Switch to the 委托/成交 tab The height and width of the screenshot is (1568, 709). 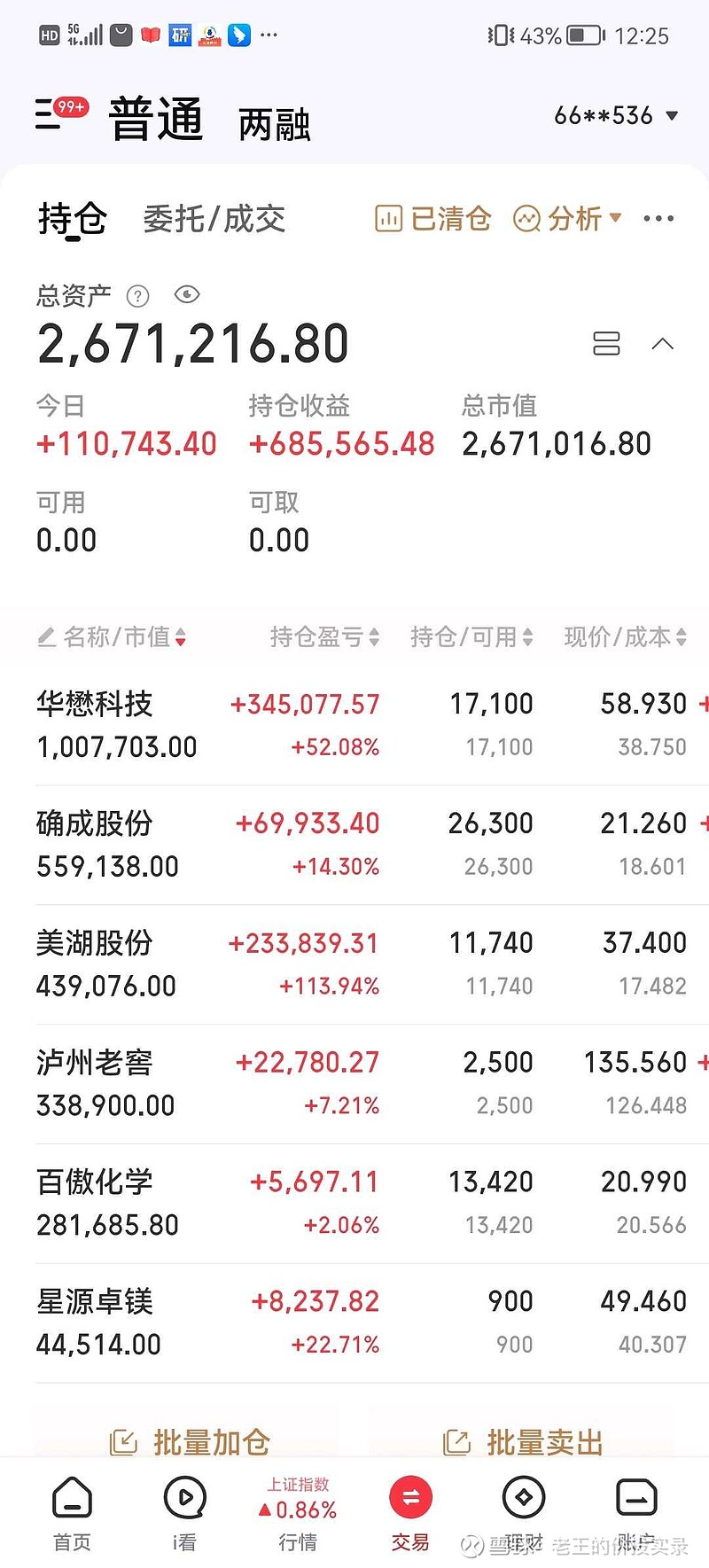click(214, 219)
